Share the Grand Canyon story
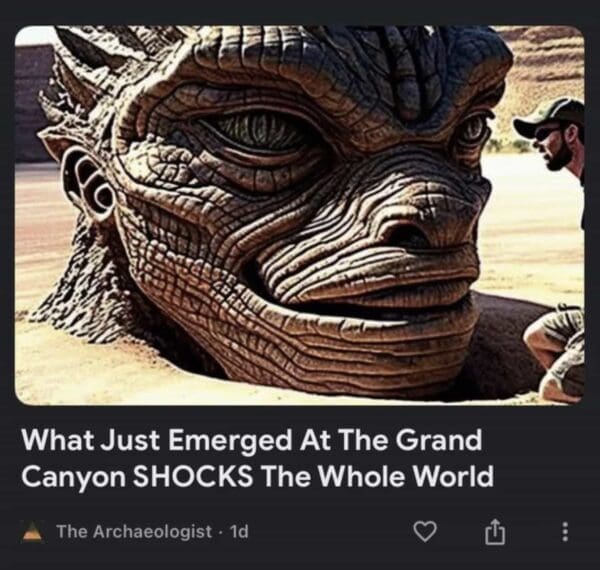Screen dimensions: 600x570 tap(494, 532)
